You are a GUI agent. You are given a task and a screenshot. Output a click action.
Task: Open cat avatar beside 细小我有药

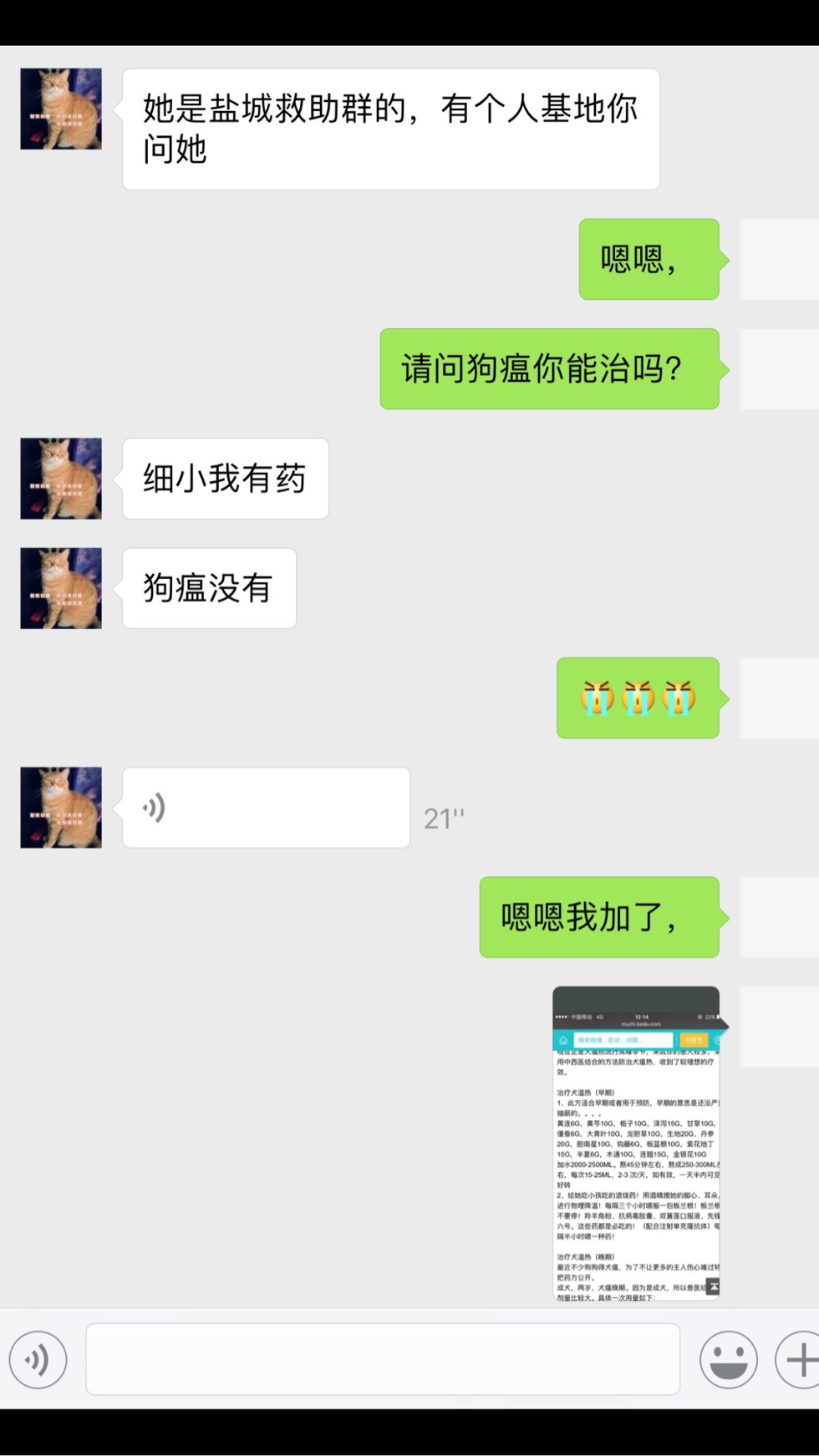point(61,479)
